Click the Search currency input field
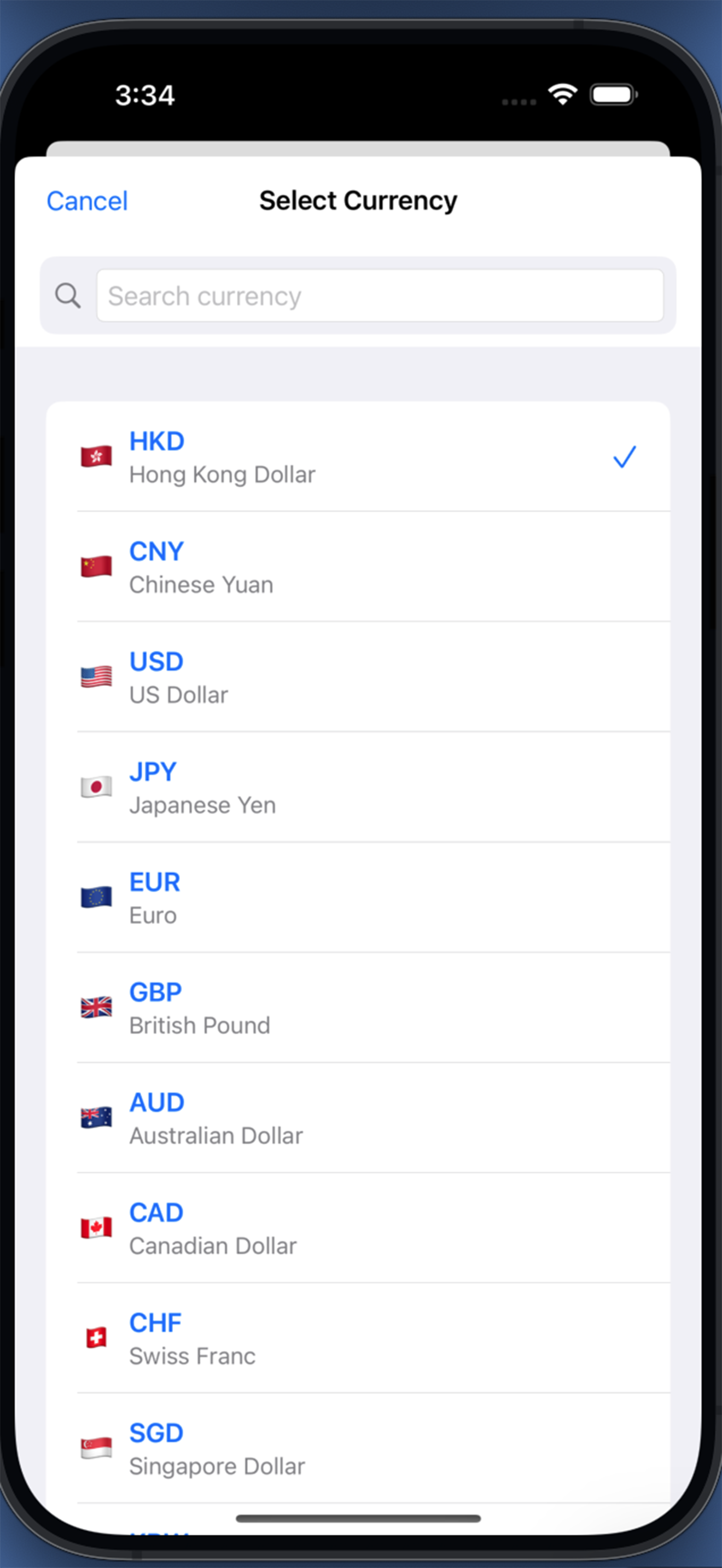The image size is (722, 1568). [x=381, y=296]
